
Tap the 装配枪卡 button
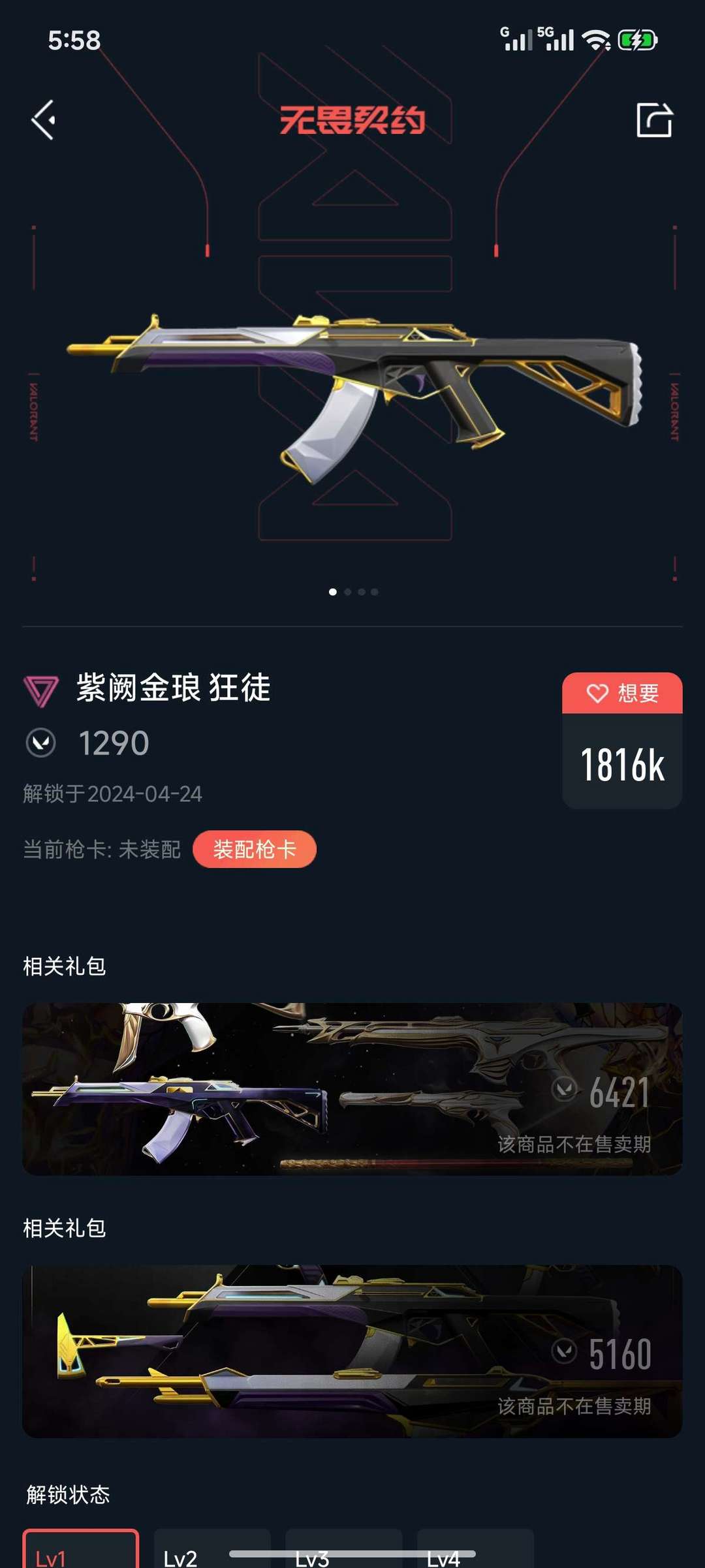(255, 849)
